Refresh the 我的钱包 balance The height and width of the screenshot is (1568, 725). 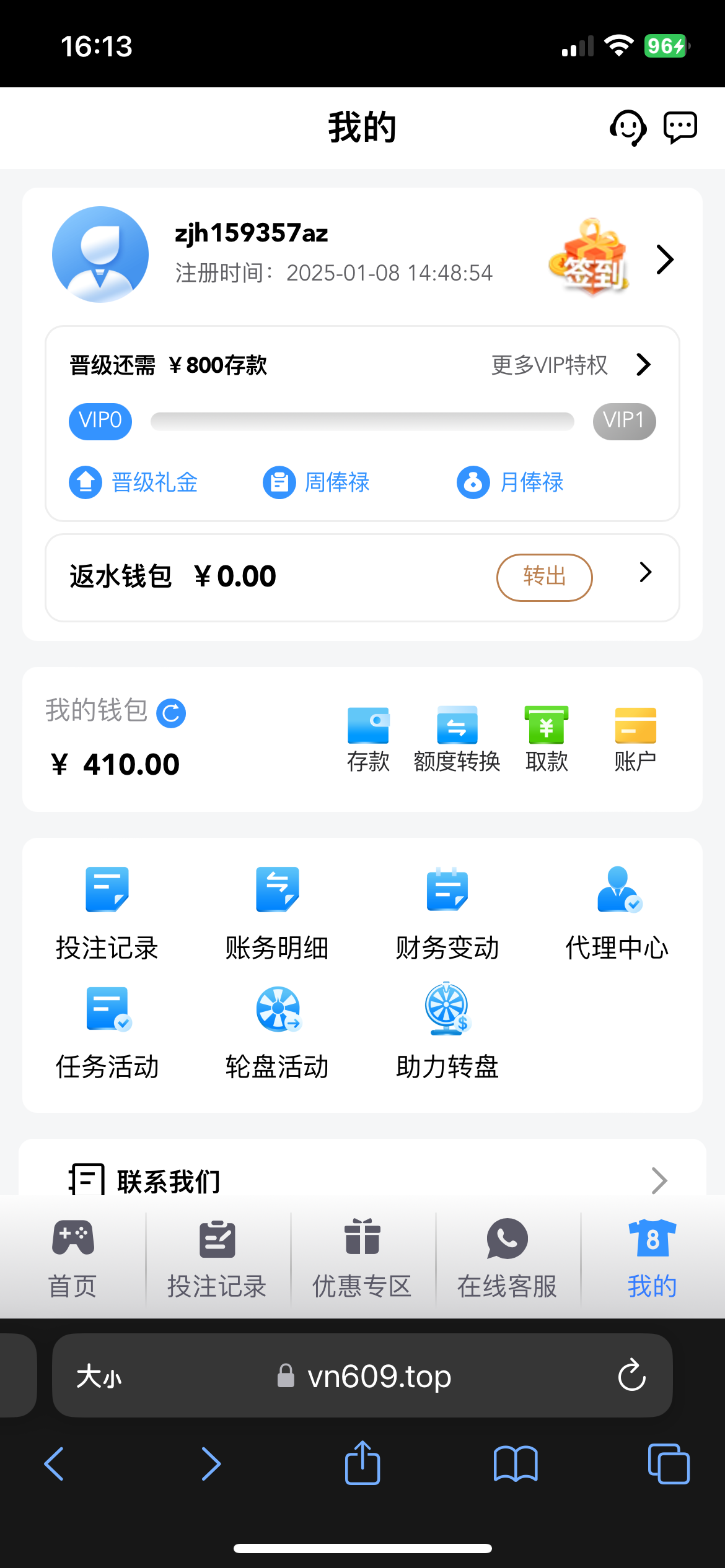(171, 713)
